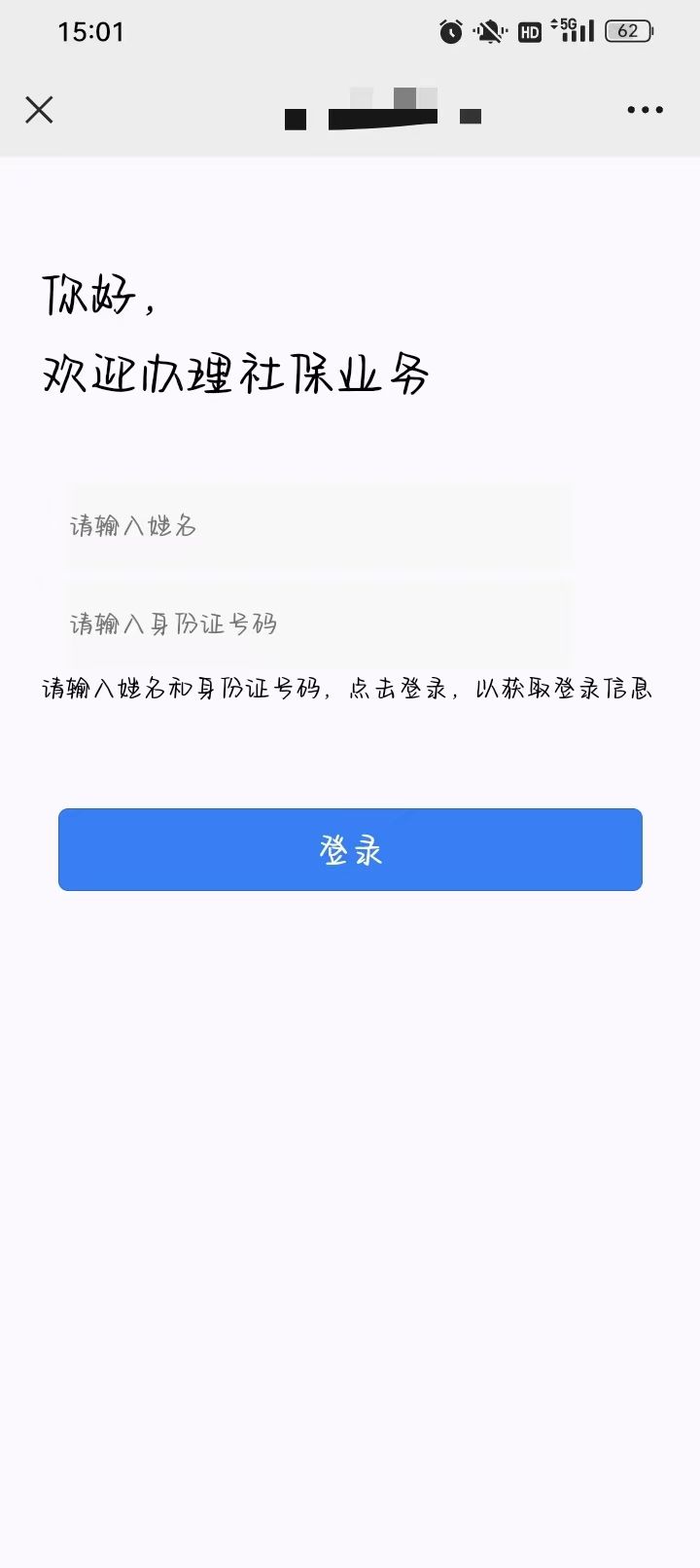
Task: Tap the 请输入姓名 name field
Action: [319, 526]
